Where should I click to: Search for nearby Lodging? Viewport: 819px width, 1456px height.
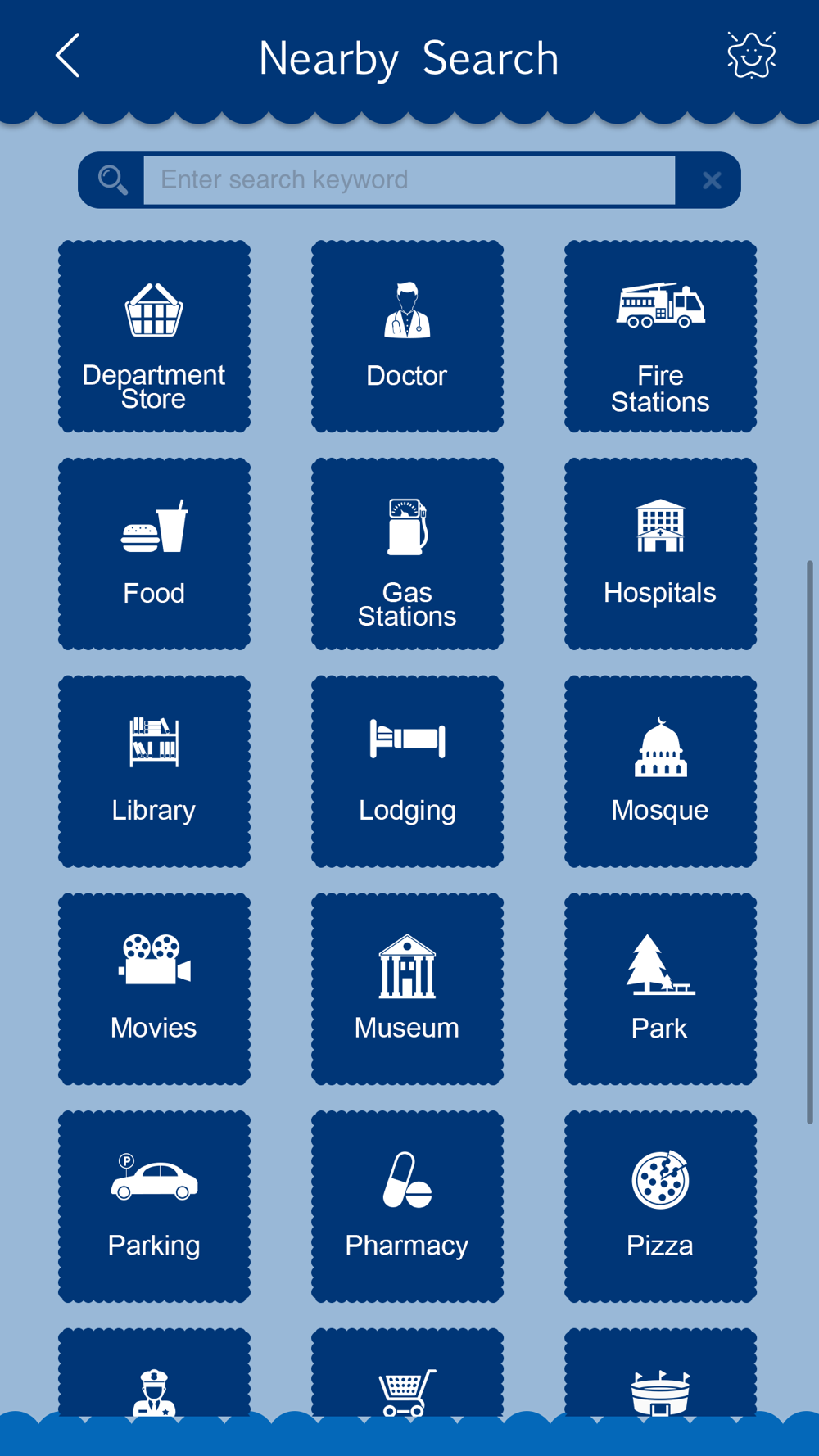407,771
